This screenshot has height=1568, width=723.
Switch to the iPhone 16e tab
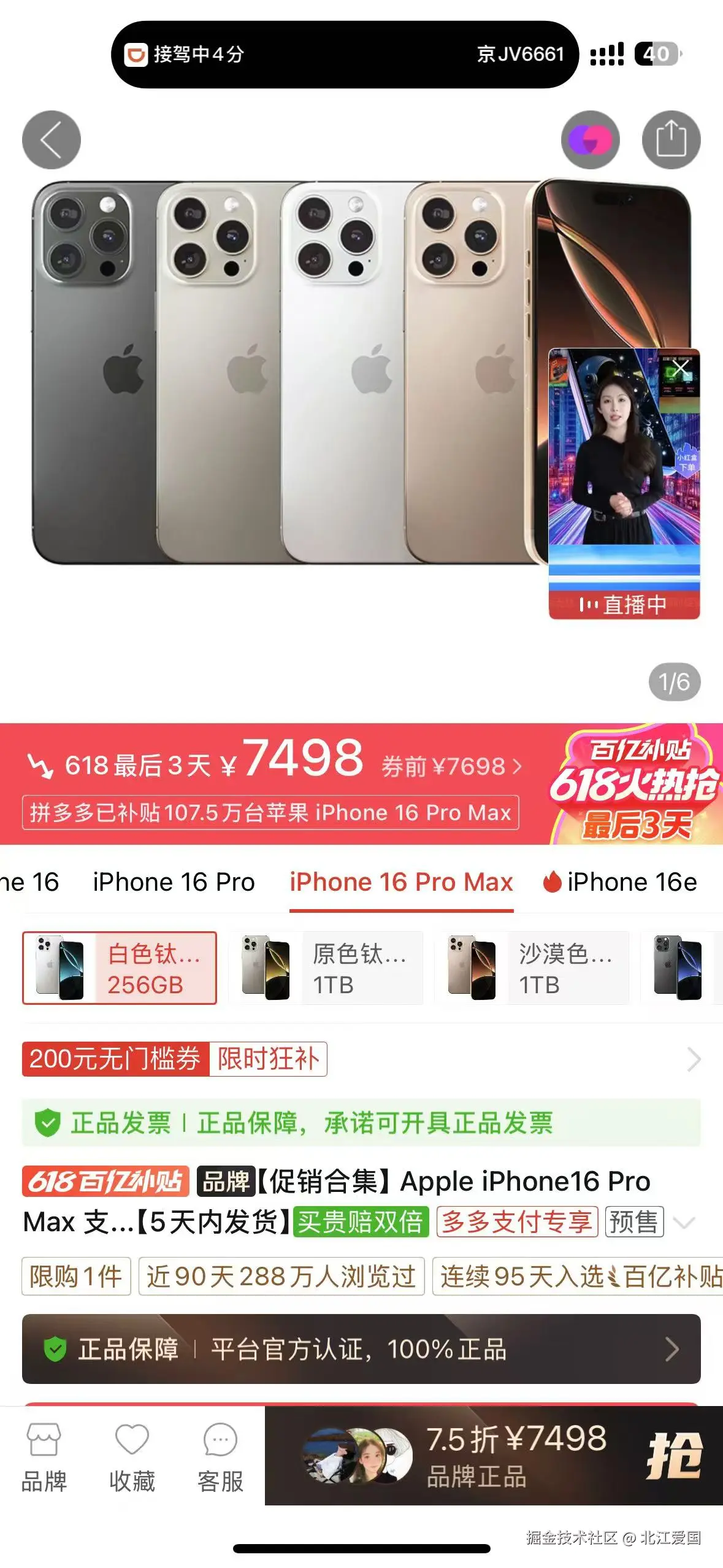621,882
